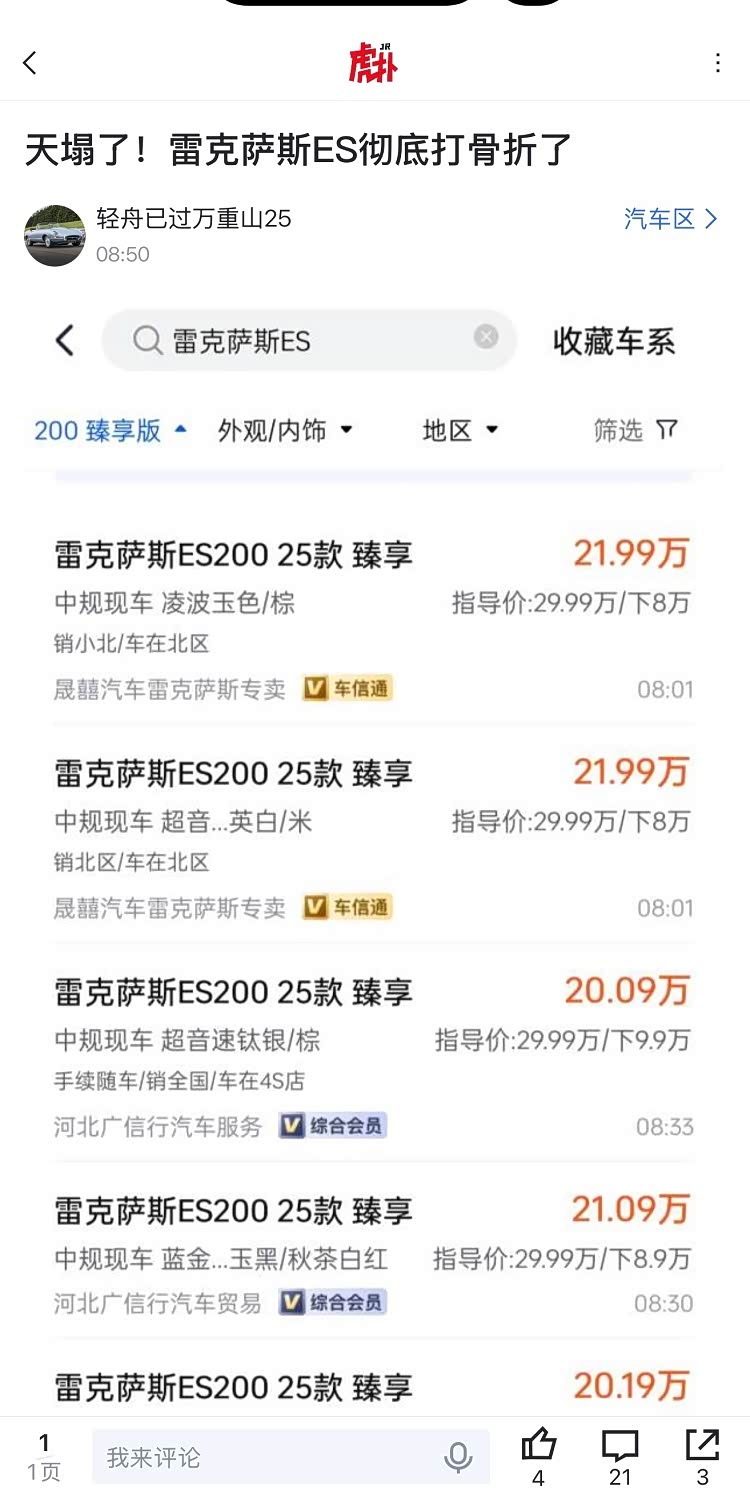The height and width of the screenshot is (1502, 750).
Task: Like this post with thumbs-up
Action: (538, 1447)
